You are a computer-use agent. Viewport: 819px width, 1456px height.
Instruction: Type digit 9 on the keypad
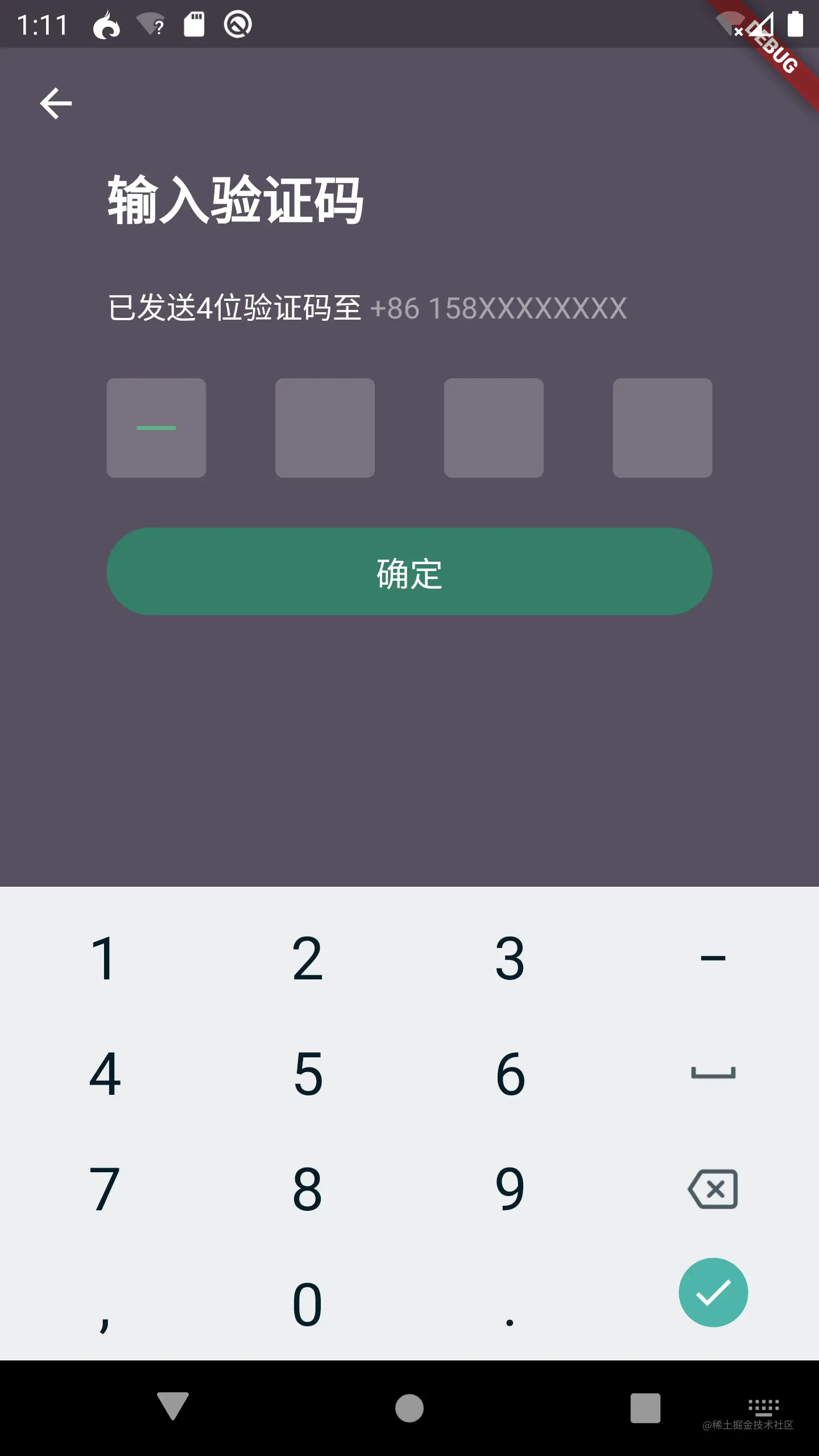click(510, 1189)
